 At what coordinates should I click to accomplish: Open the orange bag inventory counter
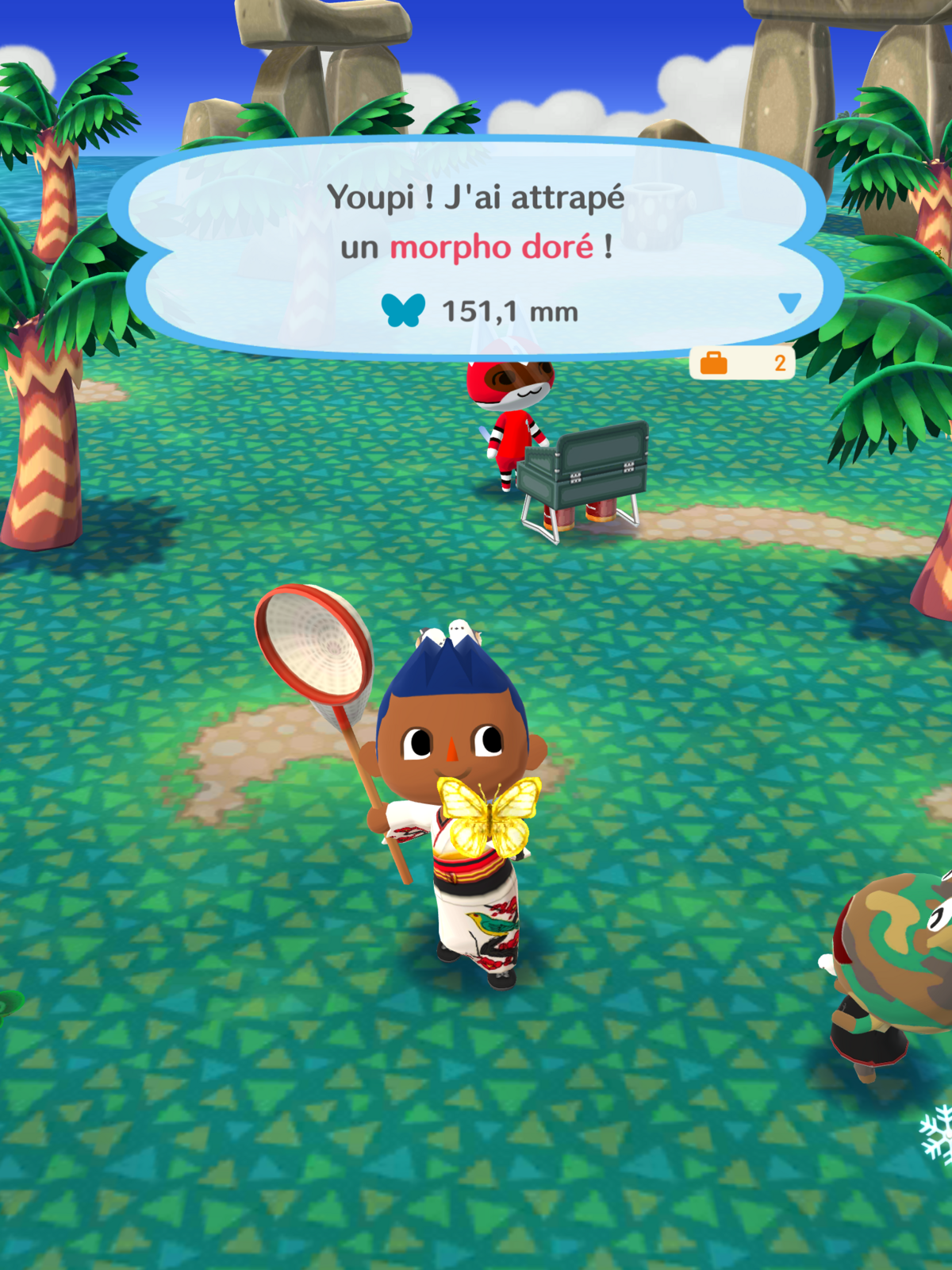point(742,364)
